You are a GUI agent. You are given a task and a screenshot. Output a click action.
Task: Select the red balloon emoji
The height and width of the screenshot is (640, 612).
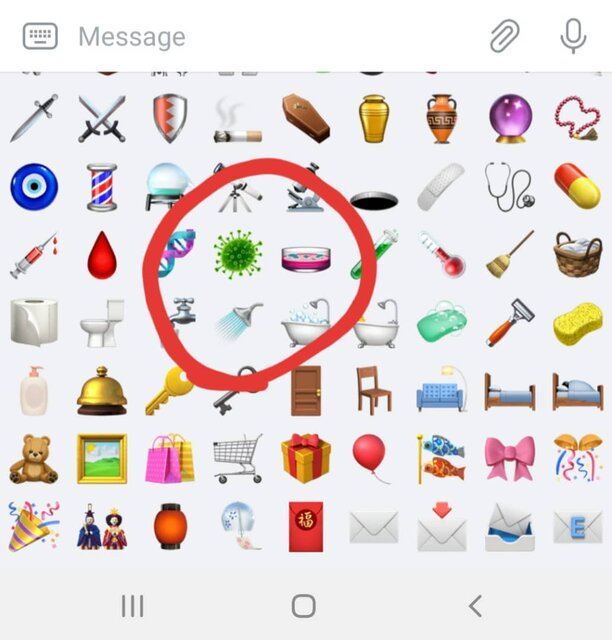coord(371,457)
